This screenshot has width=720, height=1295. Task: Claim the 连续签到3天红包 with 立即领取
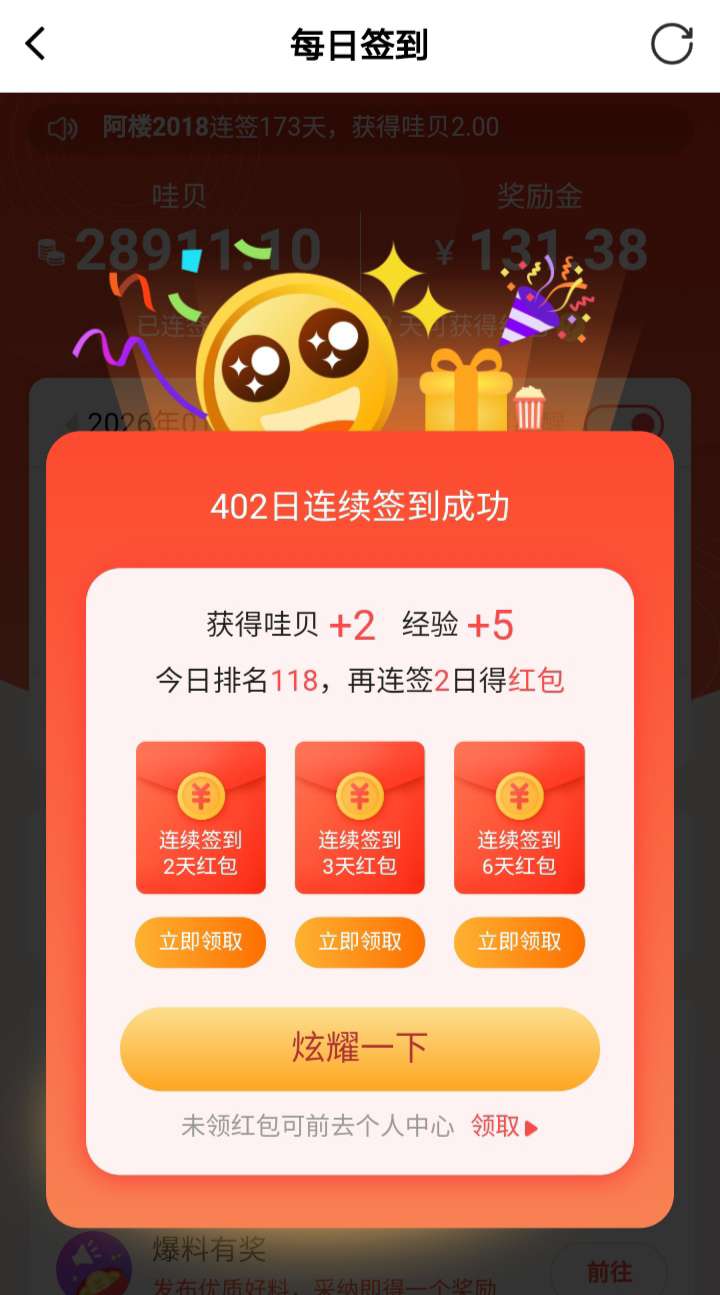(x=360, y=942)
